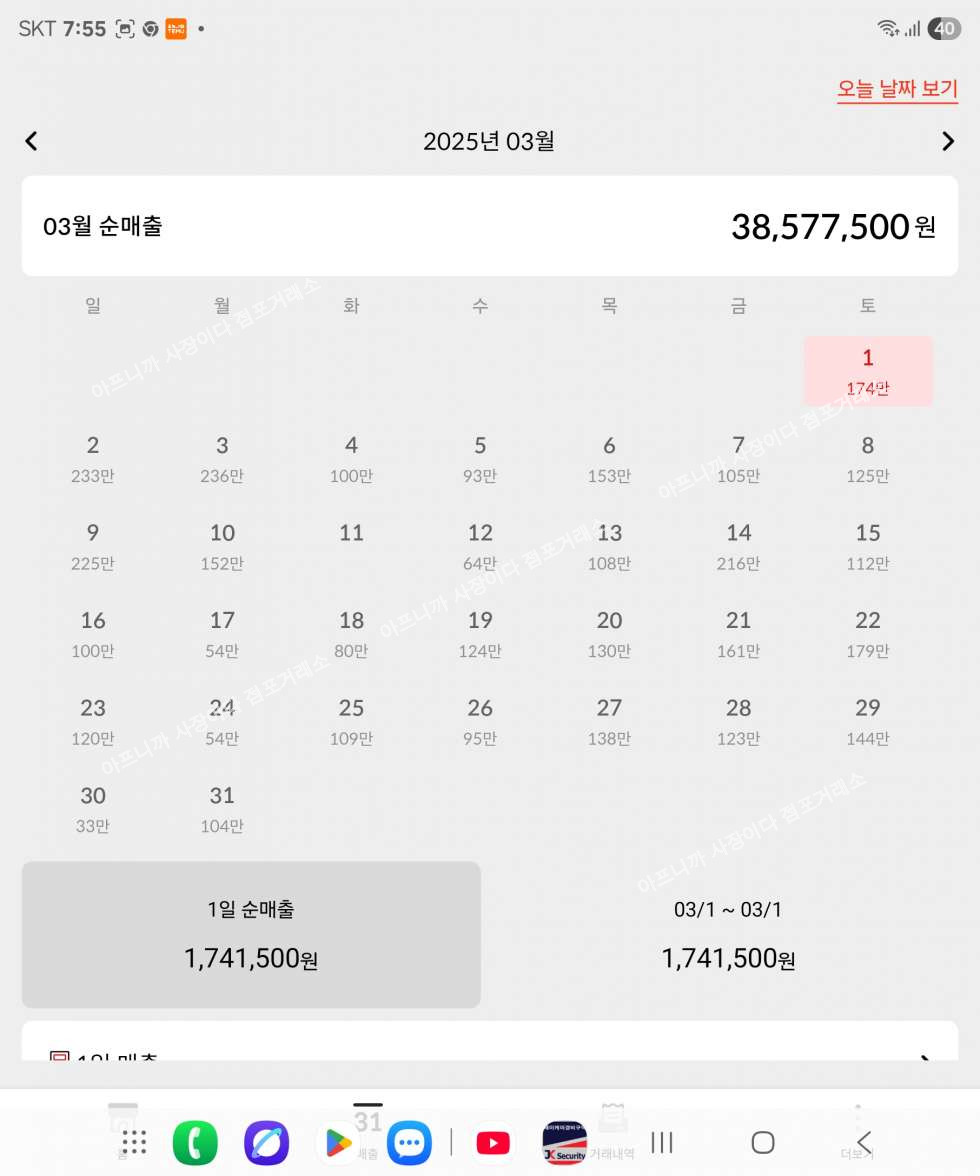The image size is (980, 1176).
Task: Open day 5 showing 93만
Action: click(480, 458)
